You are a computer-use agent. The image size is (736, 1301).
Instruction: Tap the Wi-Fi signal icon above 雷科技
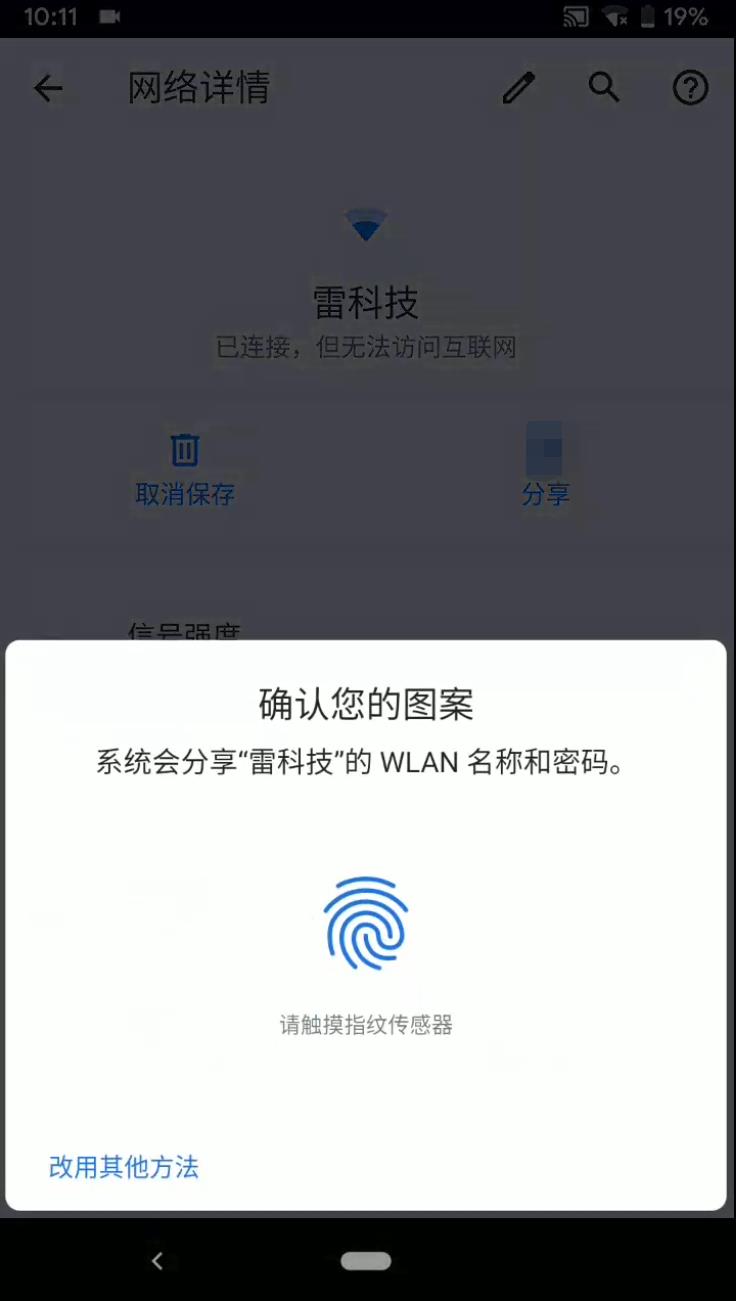(x=366, y=222)
